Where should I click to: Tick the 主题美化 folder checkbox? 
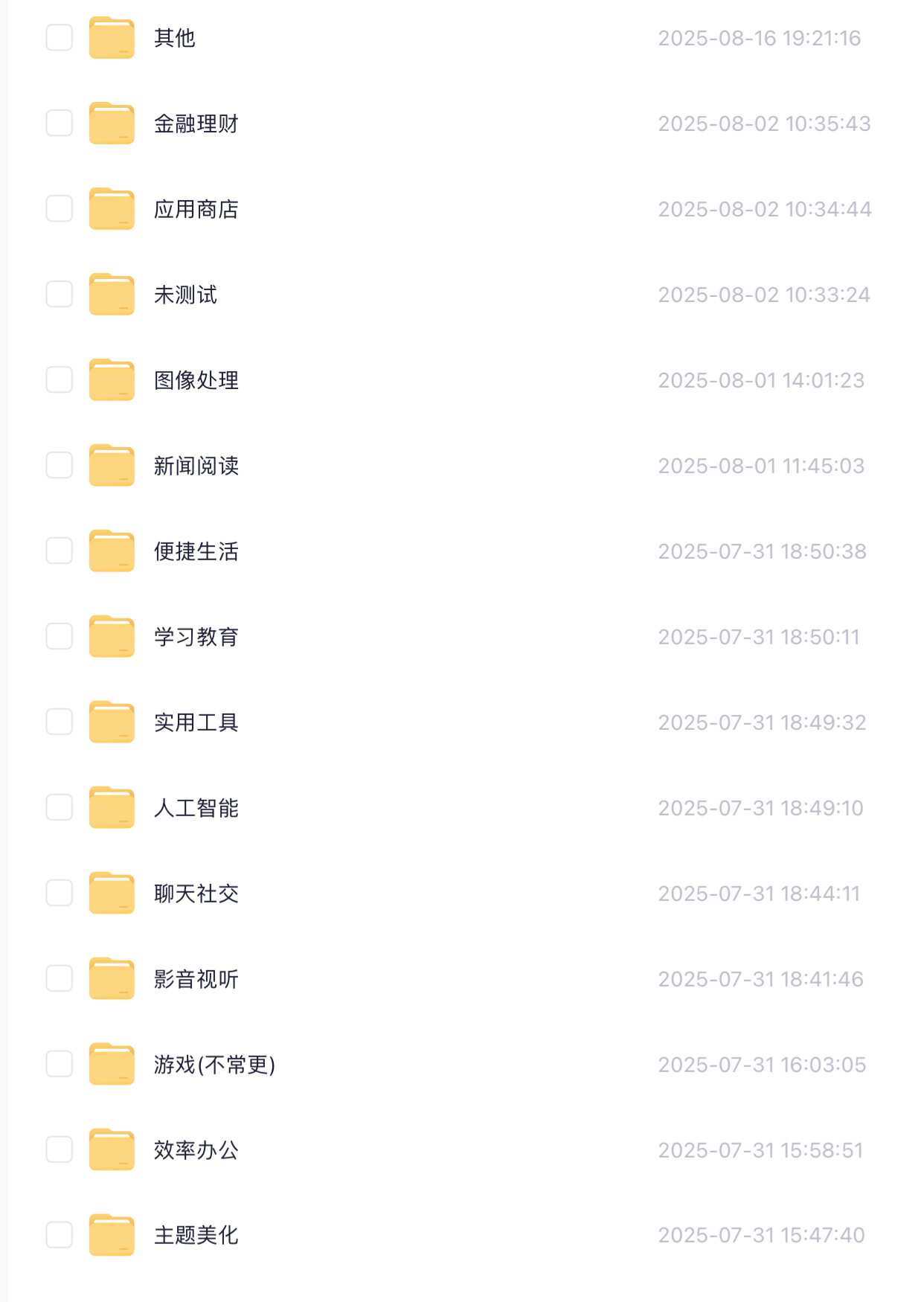tap(60, 1235)
